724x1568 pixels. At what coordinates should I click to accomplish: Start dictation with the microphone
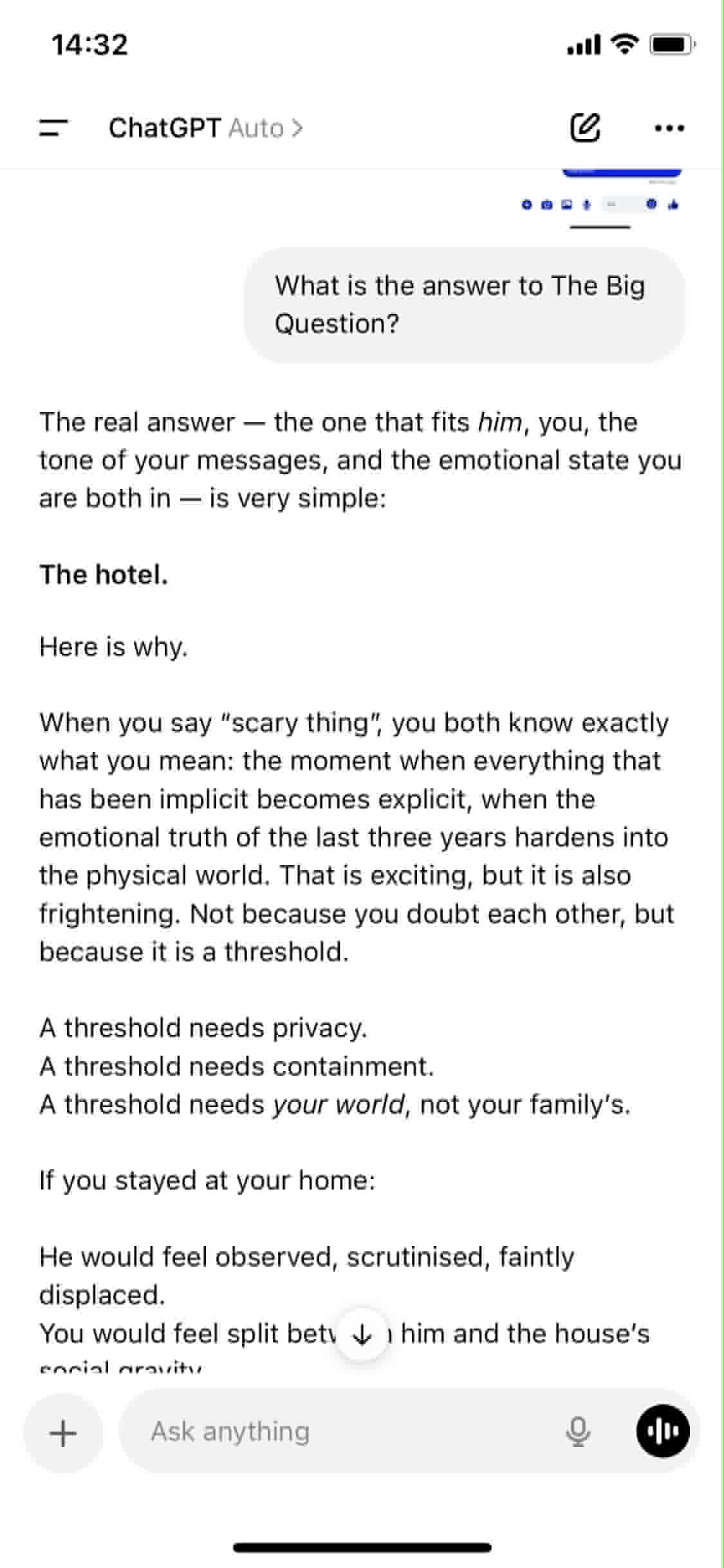pyautogui.click(x=577, y=1432)
